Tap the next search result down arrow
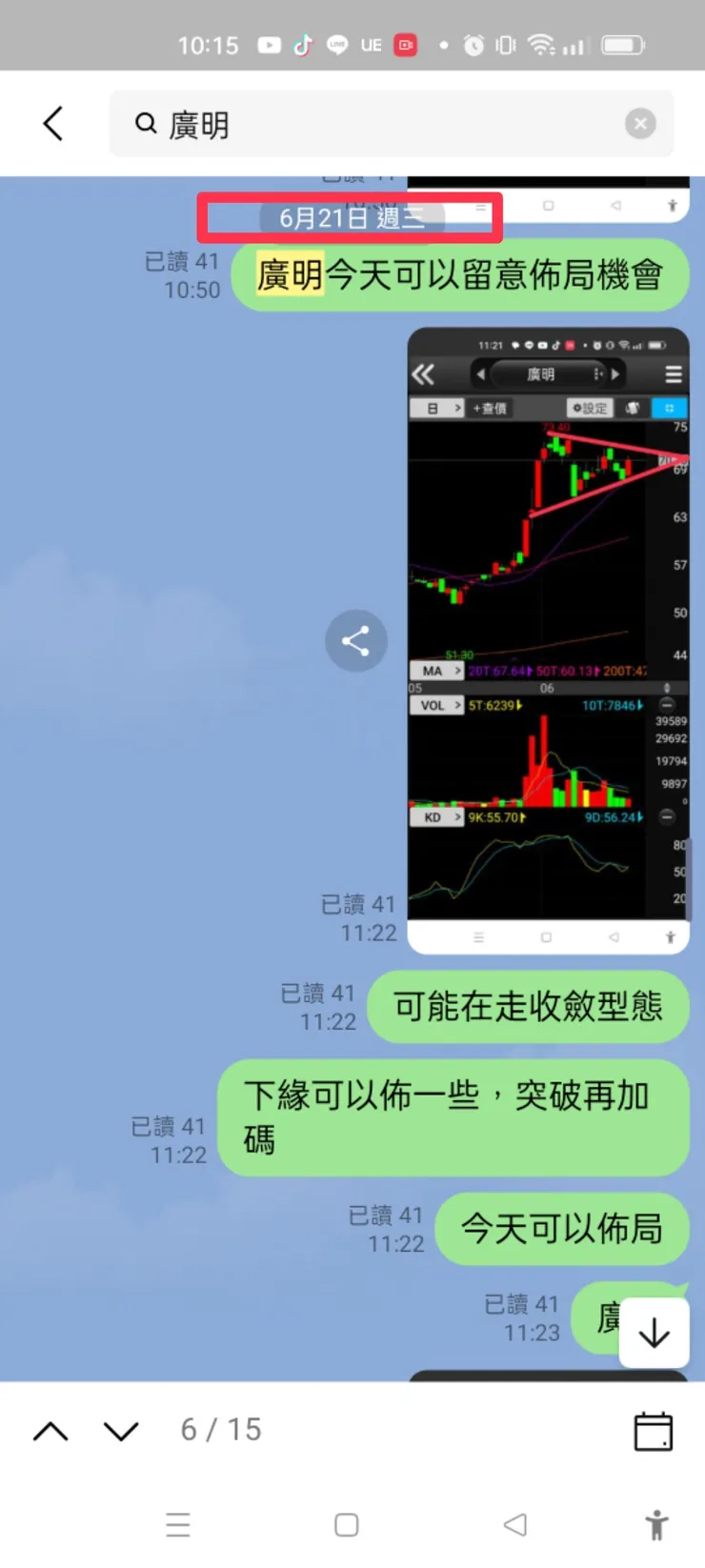The image size is (705, 1568). [x=119, y=1430]
